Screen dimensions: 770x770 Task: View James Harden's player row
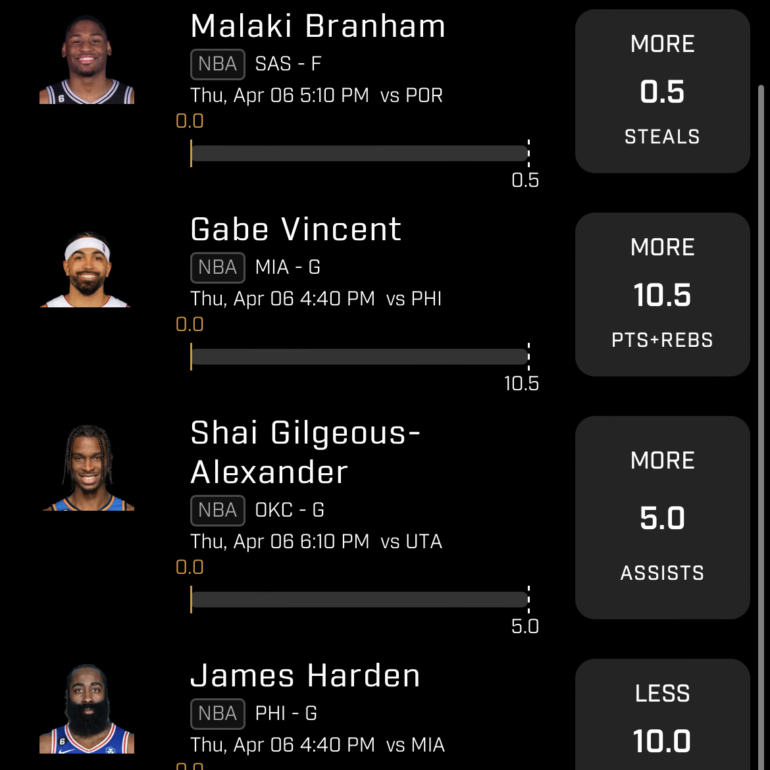pos(305,676)
